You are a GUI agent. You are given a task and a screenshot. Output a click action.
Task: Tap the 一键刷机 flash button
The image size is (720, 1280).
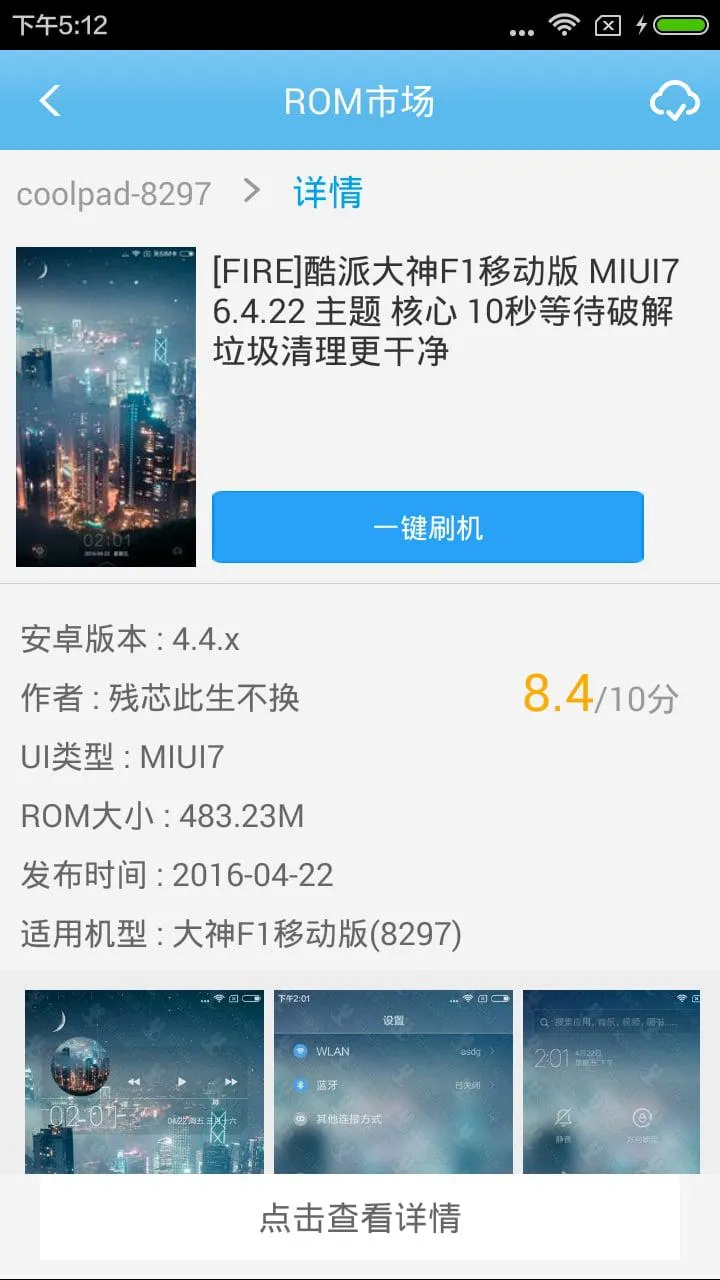point(427,527)
